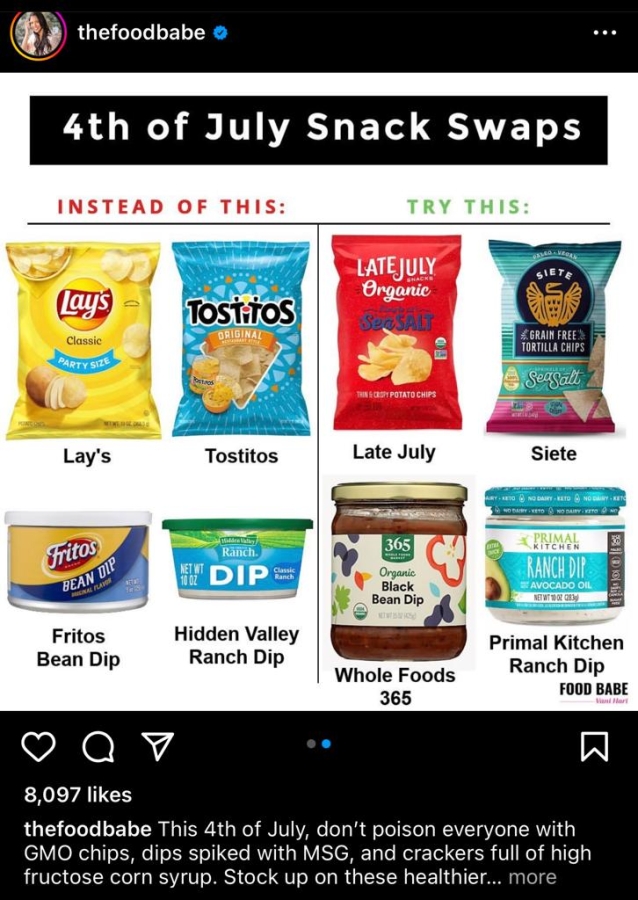The height and width of the screenshot is (900, 638).
Task: Open the post's three-dot options menu
Action: [x=605, y=33]
